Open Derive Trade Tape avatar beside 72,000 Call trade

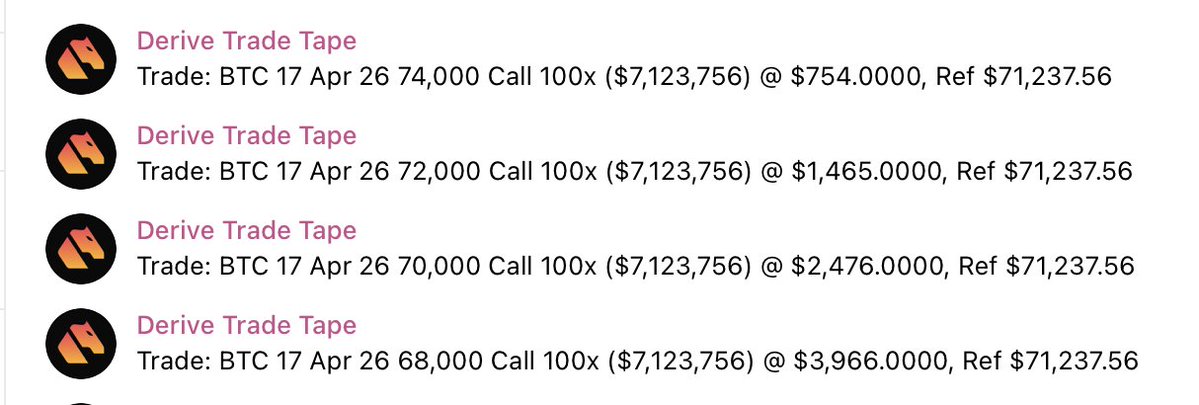pos(75,155)
